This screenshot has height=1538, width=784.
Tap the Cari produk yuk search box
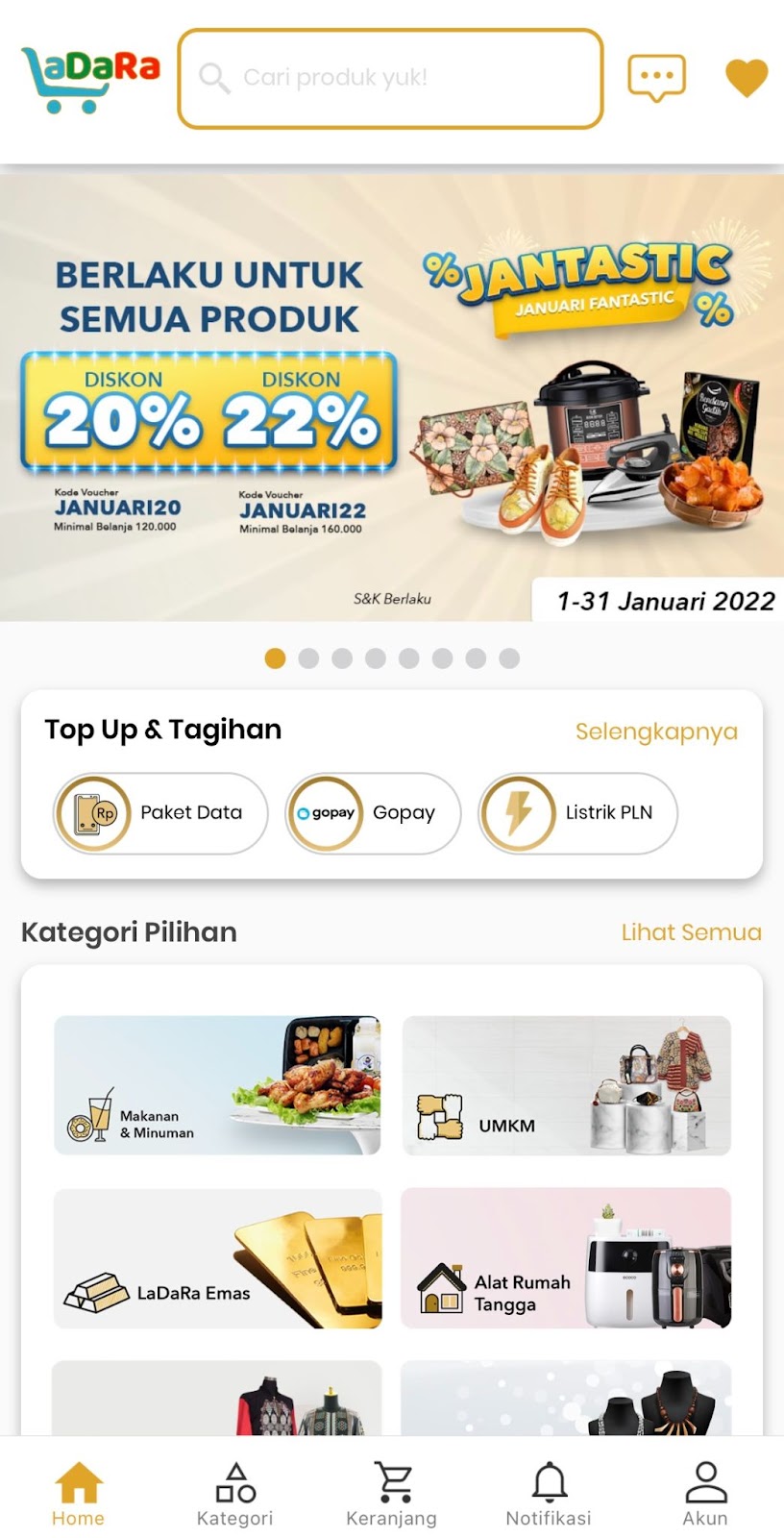point(390,78)
